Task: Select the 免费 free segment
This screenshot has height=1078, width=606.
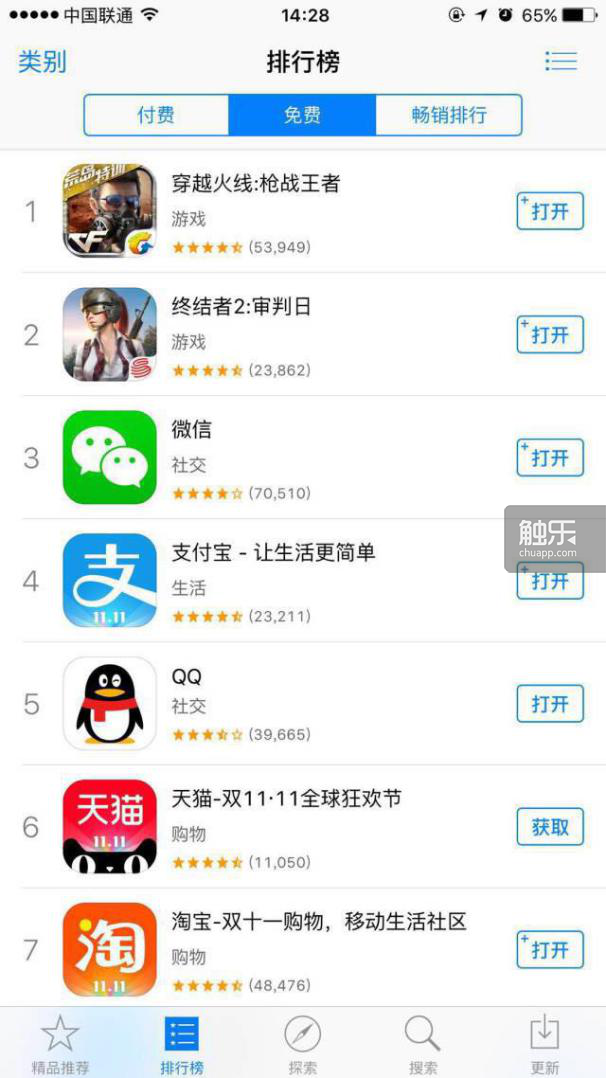Action: point(302,115)
